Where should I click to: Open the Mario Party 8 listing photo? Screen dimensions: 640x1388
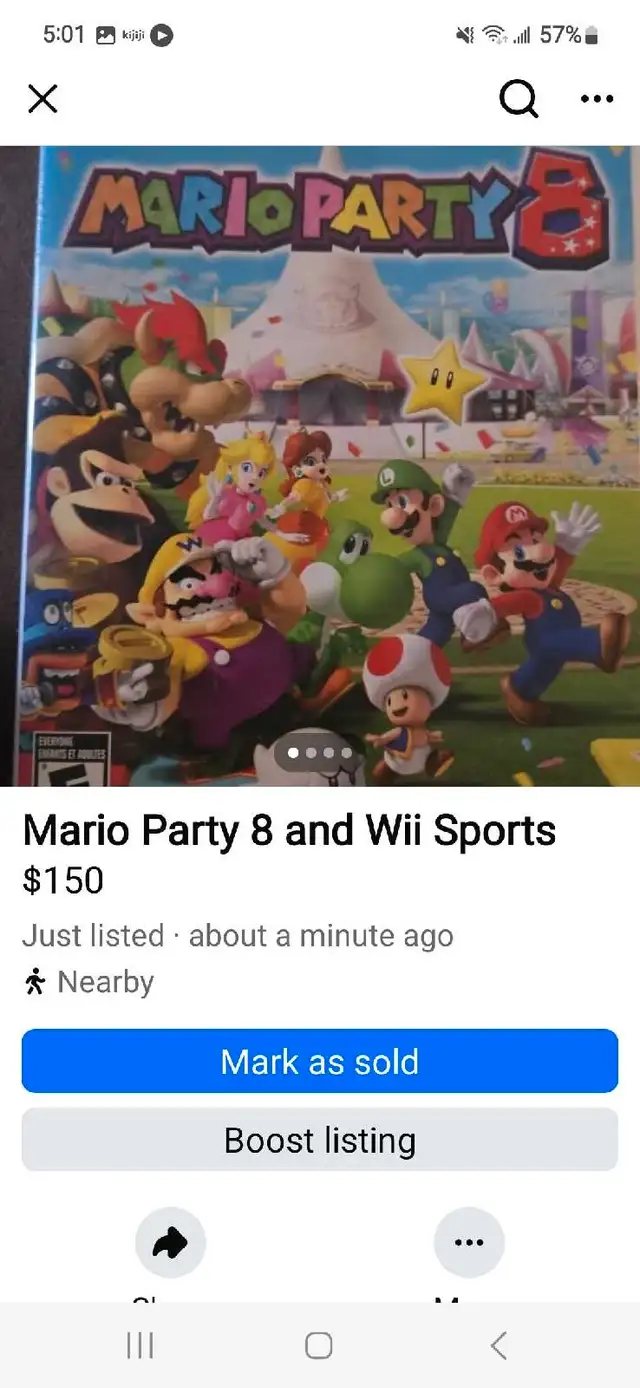coord(320,466)
